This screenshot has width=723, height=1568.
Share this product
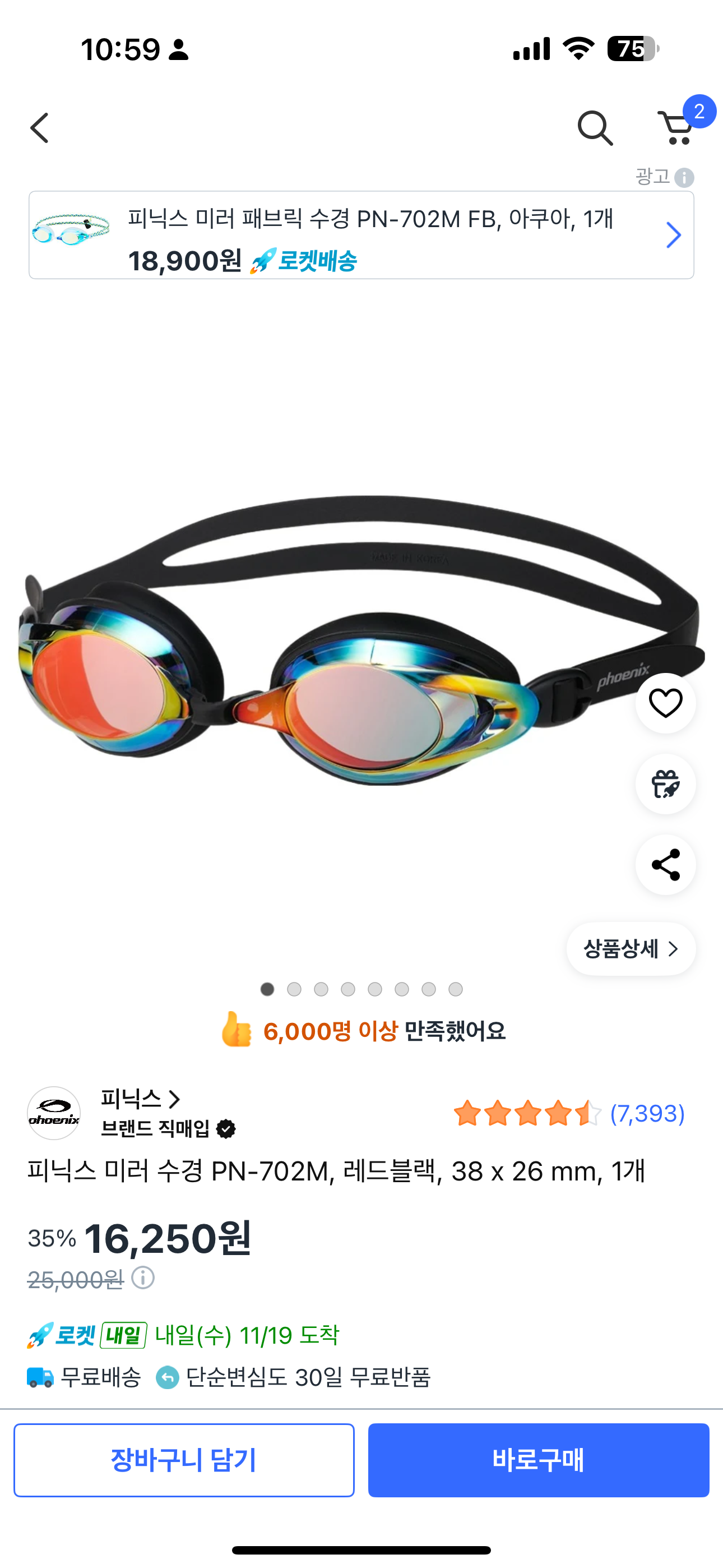(665, 865)
